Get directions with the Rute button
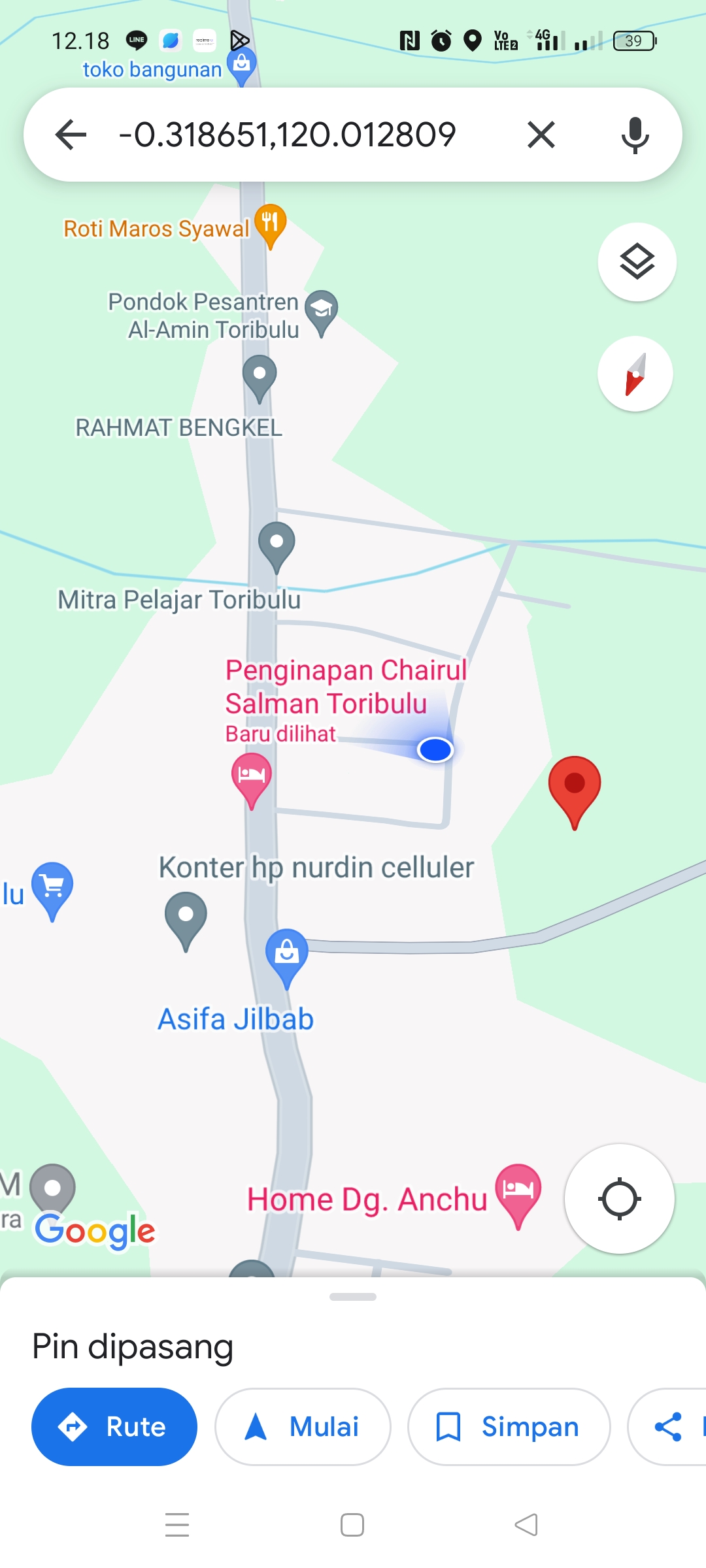The width and height of the screenshot is (706, 1568). point(114,1427)
